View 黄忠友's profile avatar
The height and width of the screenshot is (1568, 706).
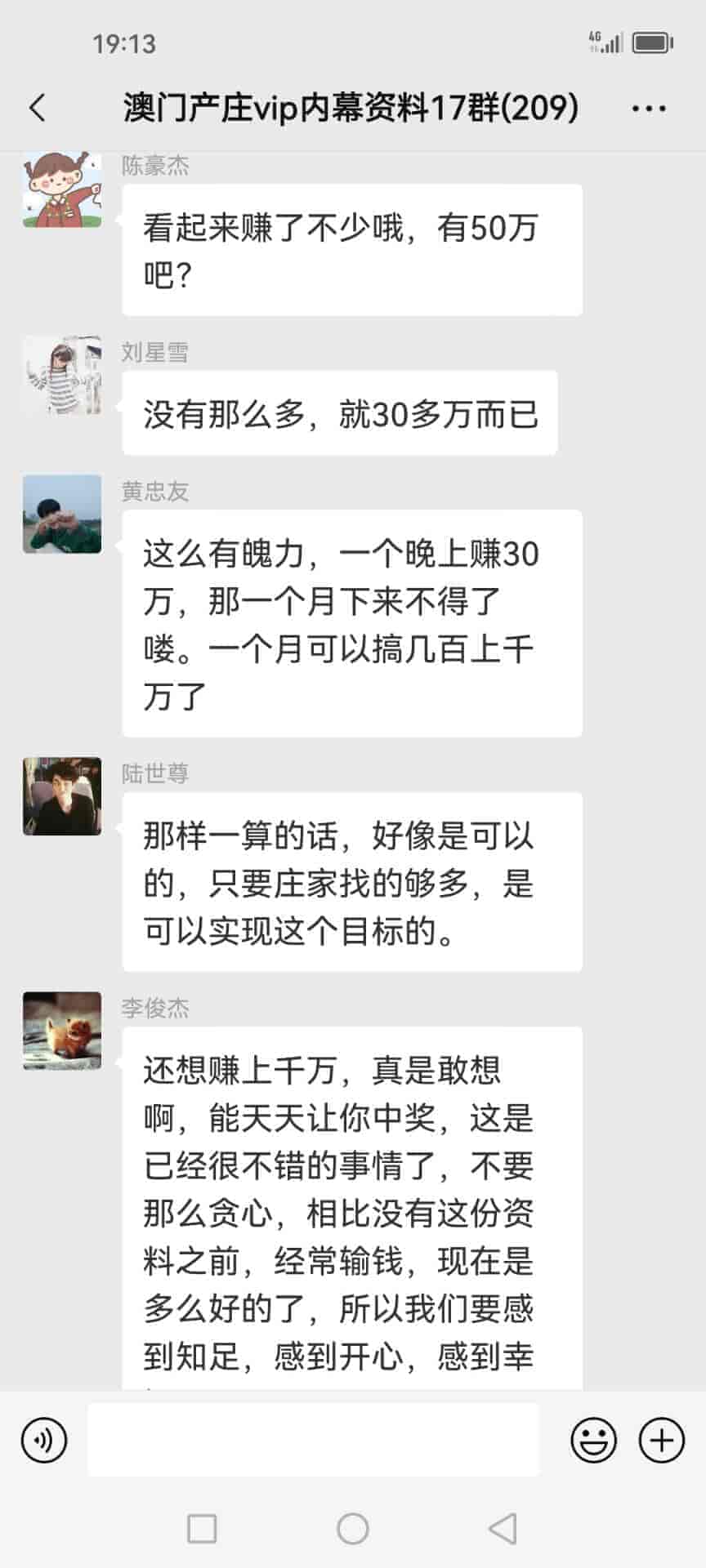pyautogui.click(x=62, y=514)
